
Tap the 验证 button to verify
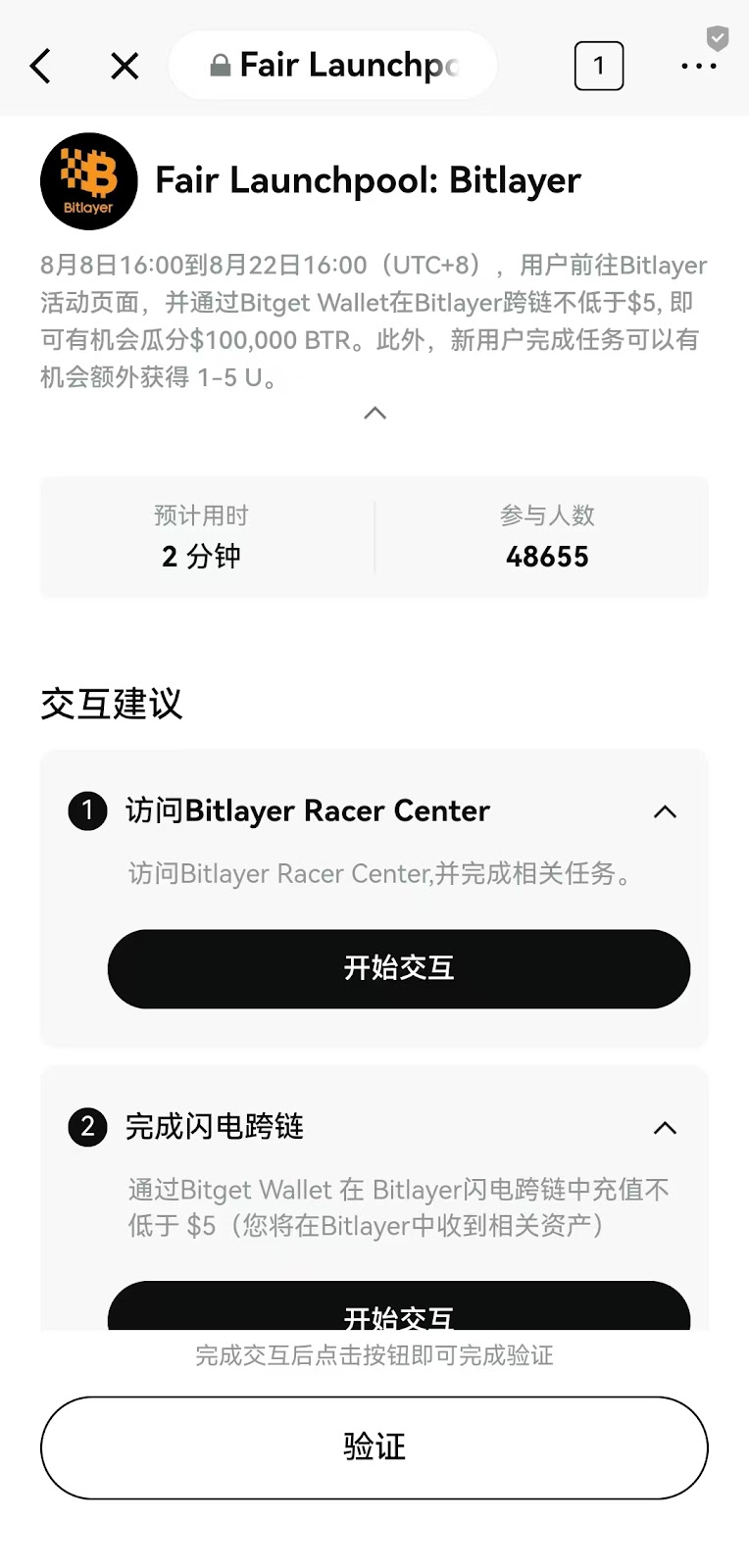374,1447
